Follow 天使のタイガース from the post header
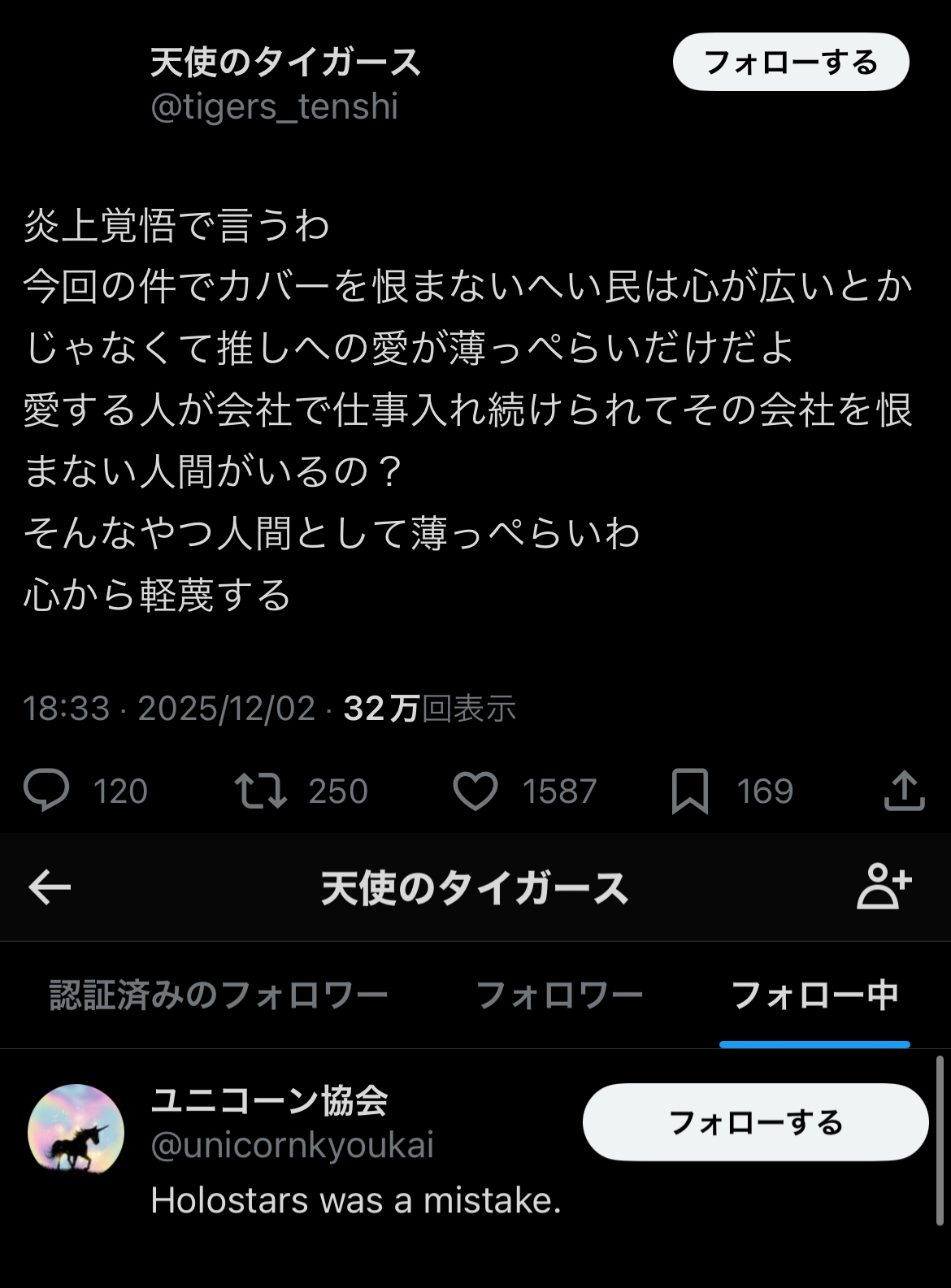Screen dimensions: 951x1288 (x=790, y=63)
